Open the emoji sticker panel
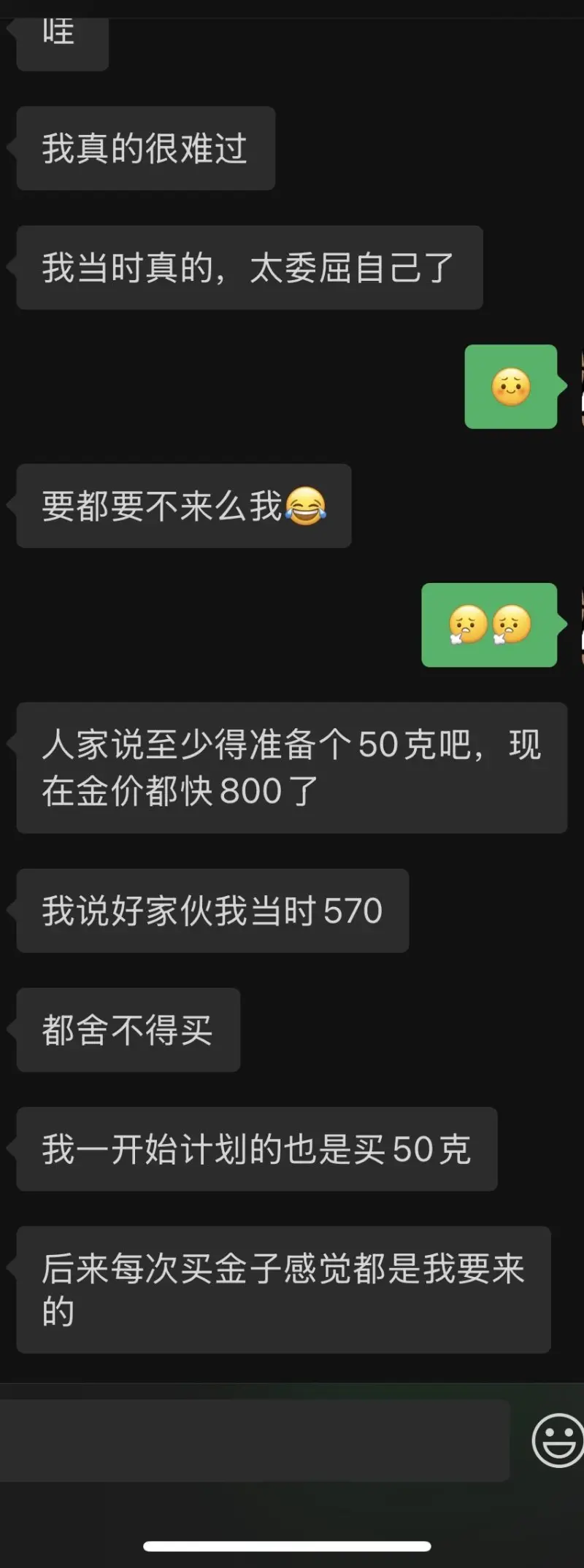The width and height of the screenshot is (584, 1568). pyautogui.click(x=557, y=1440)
